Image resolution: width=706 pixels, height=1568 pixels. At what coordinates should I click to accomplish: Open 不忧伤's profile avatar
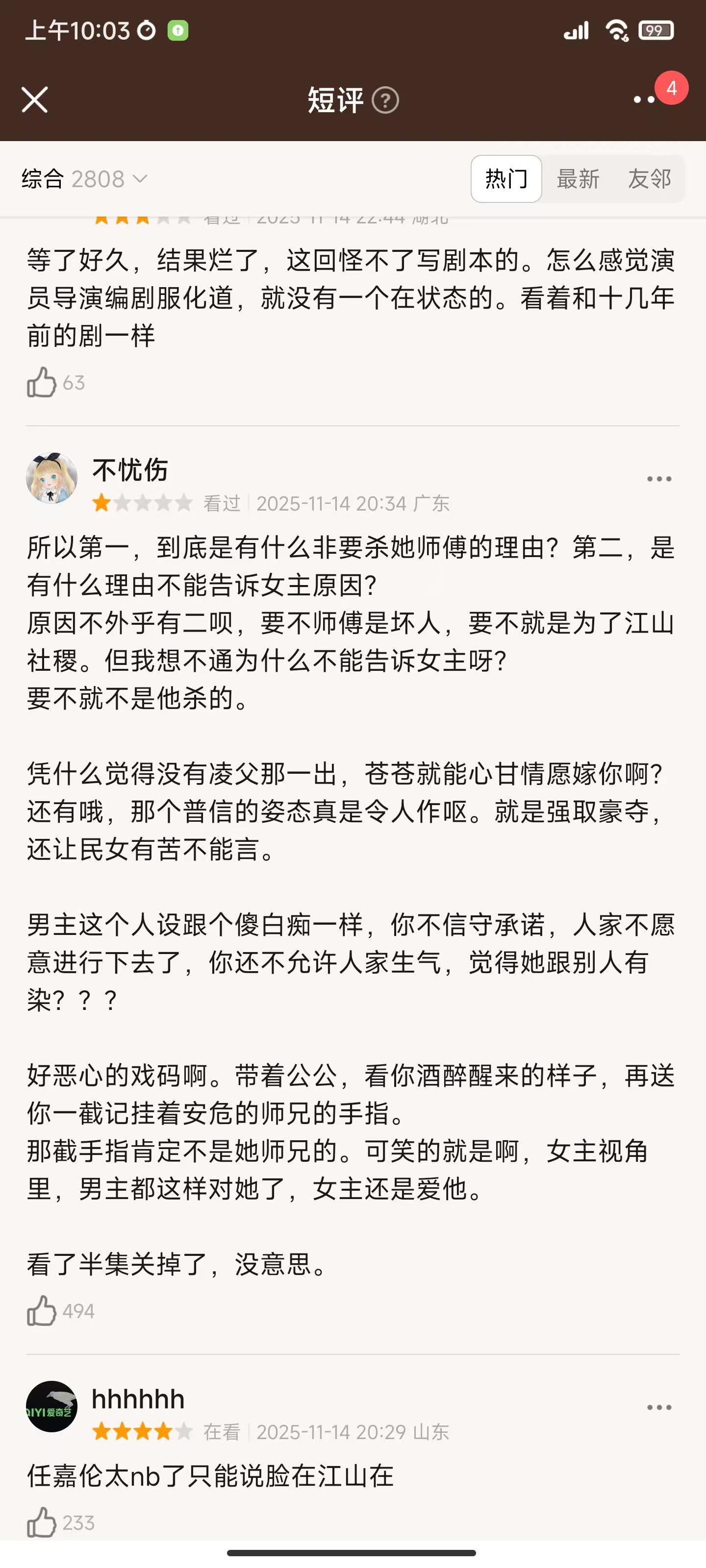pyautogui.click(x=52, y=478)
